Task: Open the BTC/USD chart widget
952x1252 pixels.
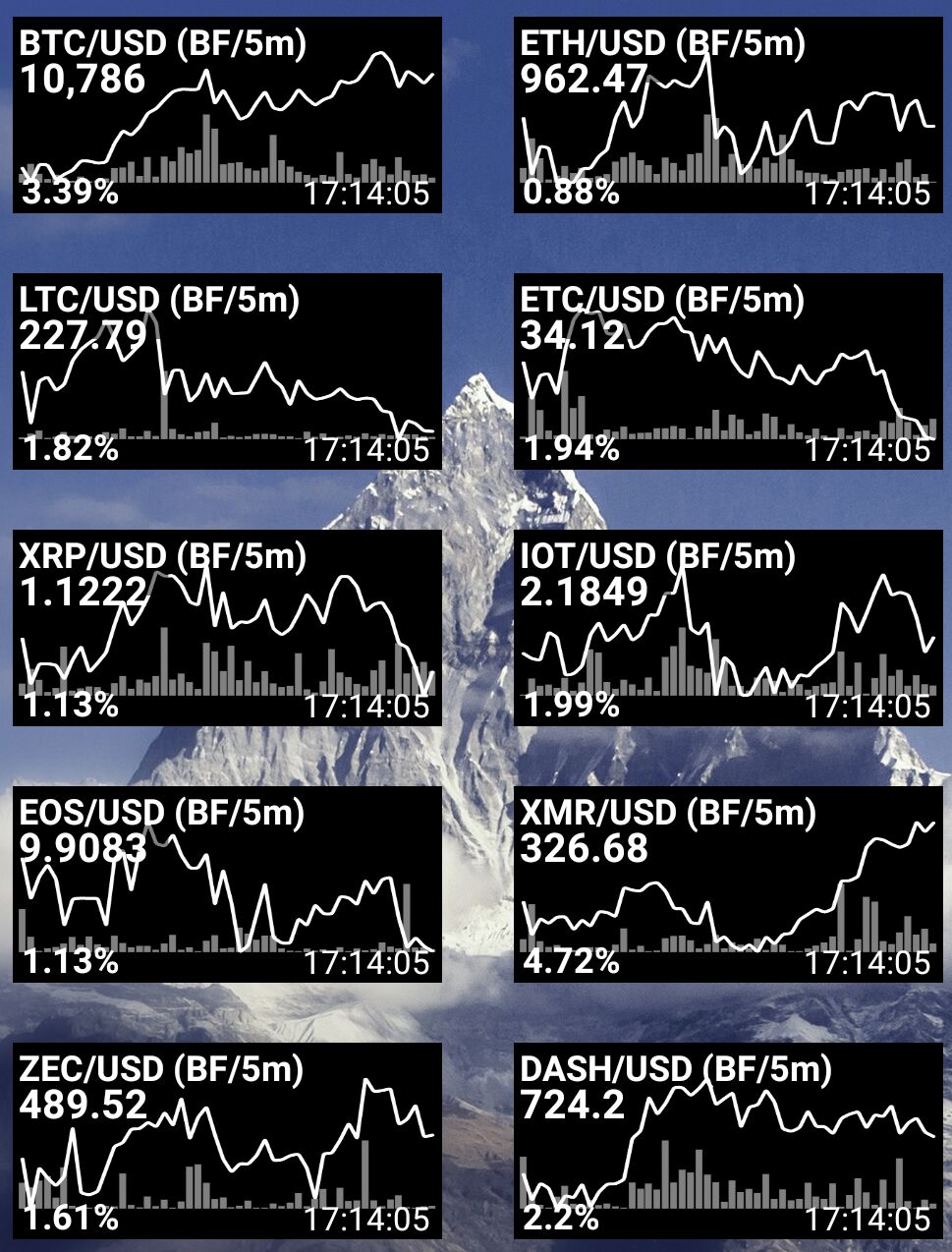Action: (227, 115)
